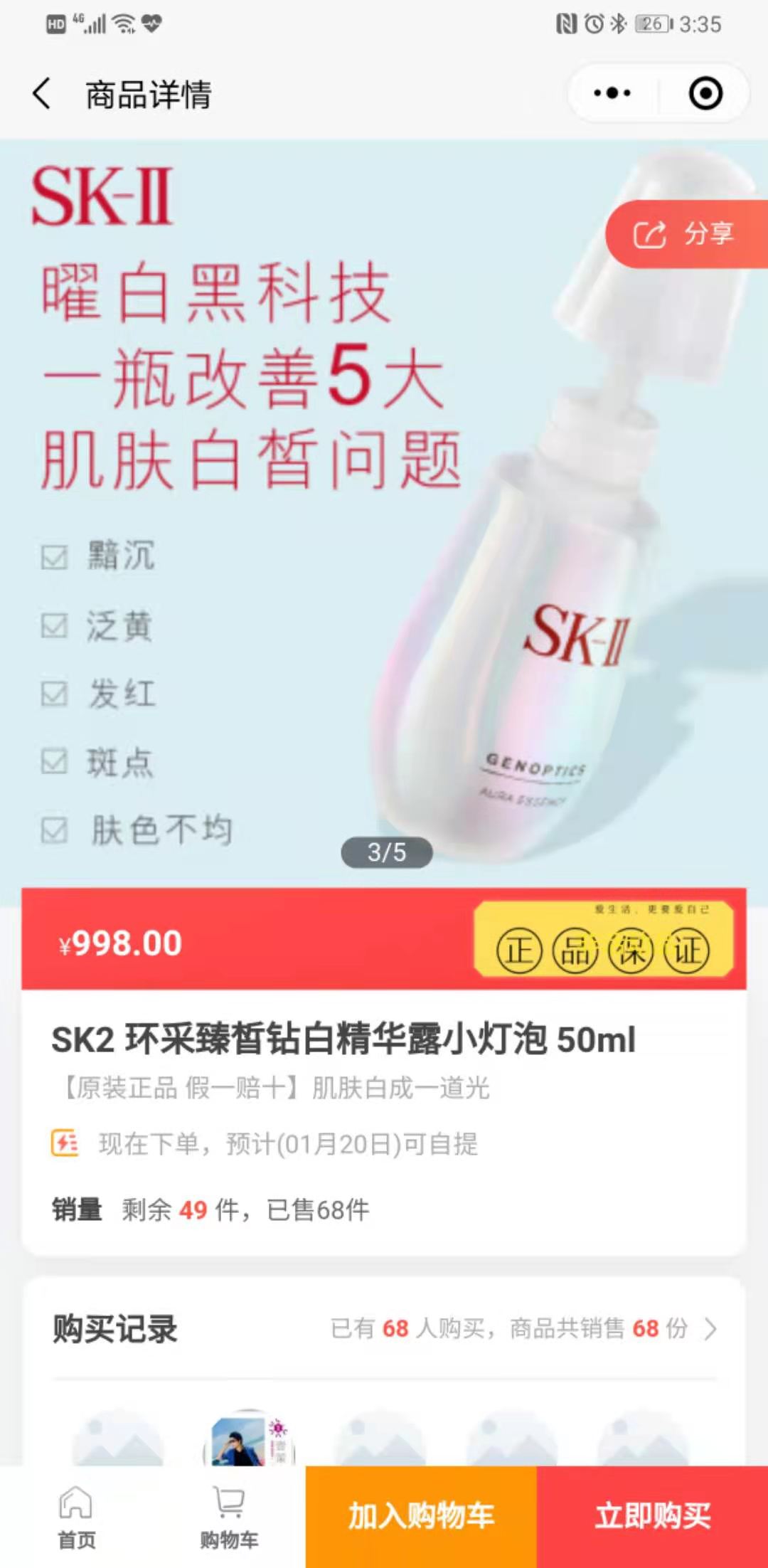
Task: Open the mini program more options menu
Action: (x=612, y=93)
